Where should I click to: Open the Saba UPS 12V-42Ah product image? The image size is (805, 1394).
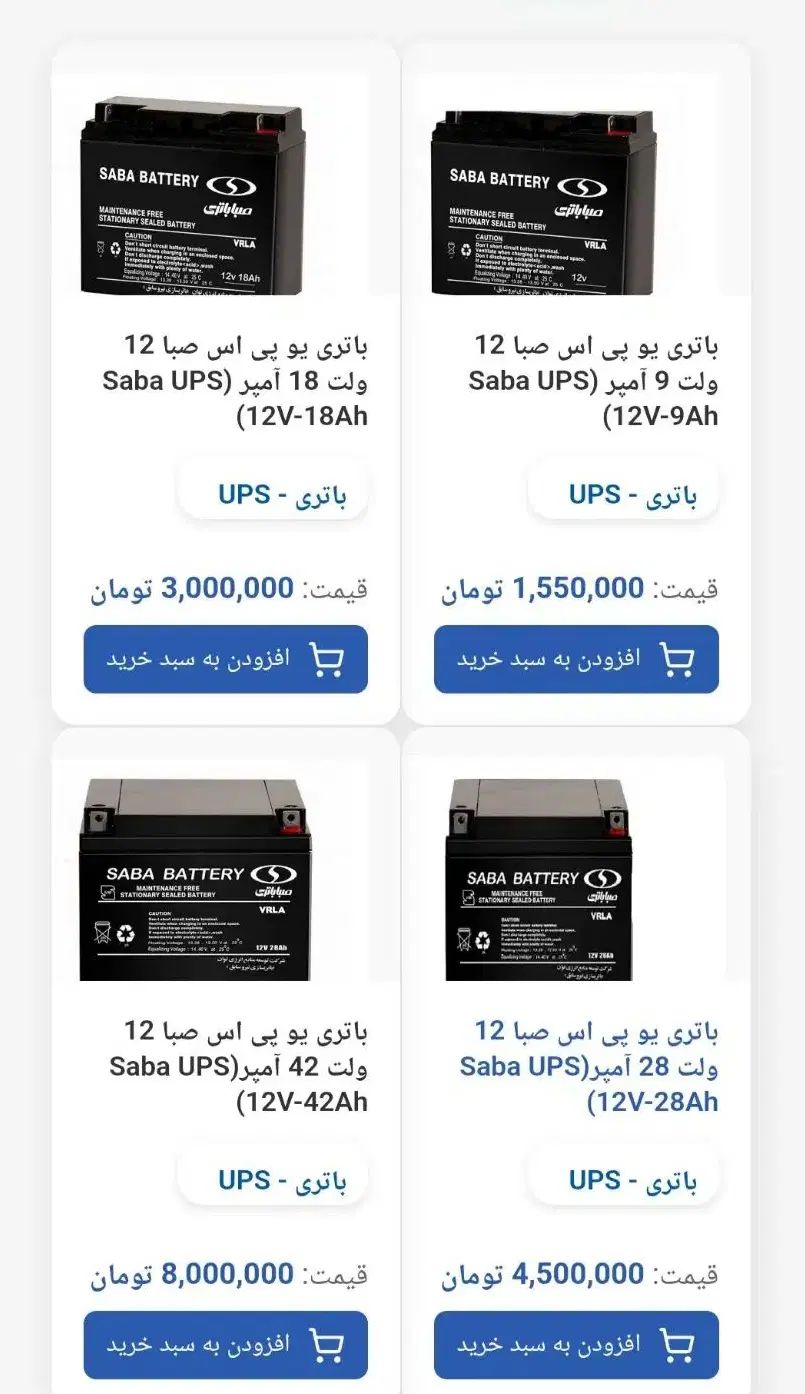[195, 880]
